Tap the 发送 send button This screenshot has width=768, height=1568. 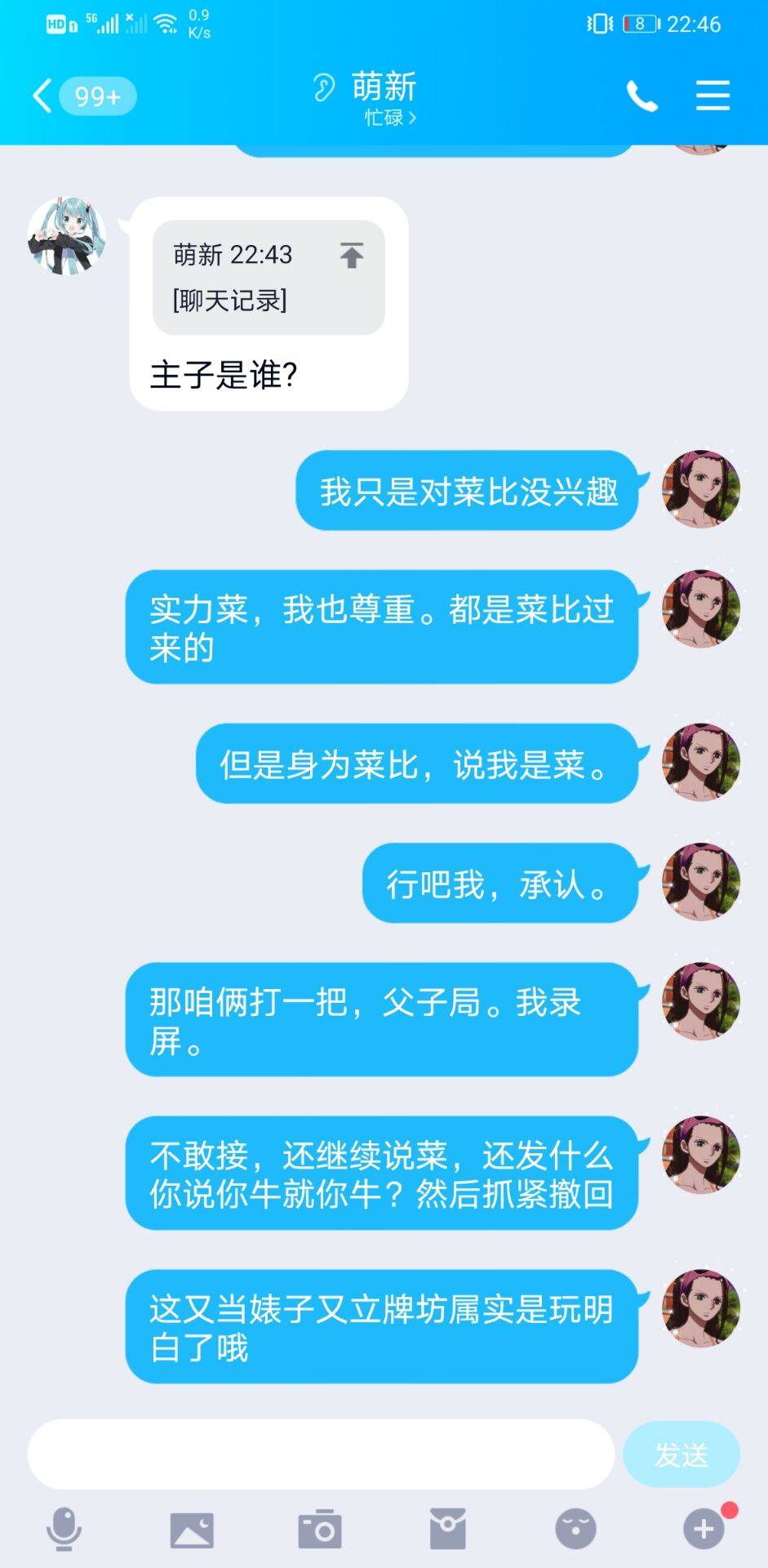click(681, 1454)
